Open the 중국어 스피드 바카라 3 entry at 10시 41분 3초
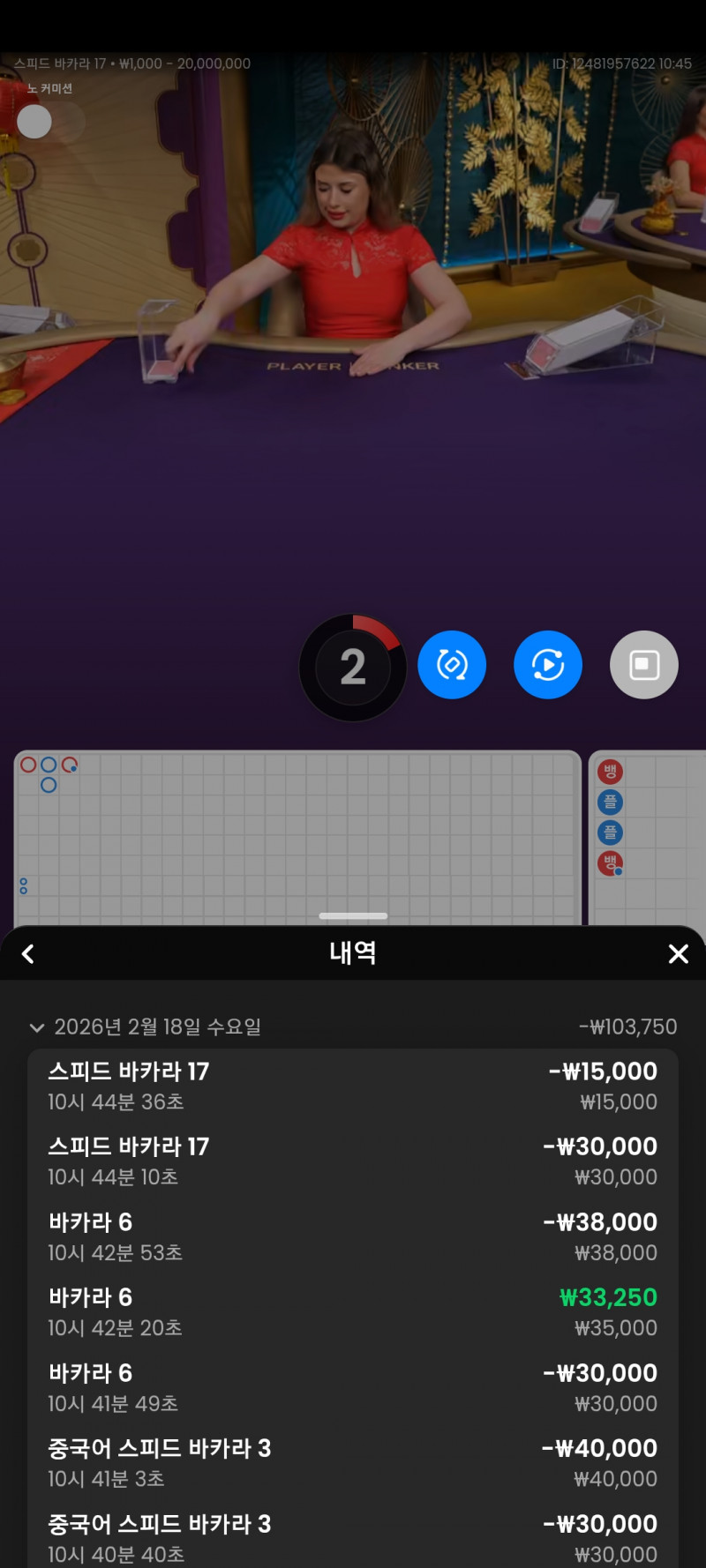The height and width of the screenshot is (1568, 706). coord(353,1462)
